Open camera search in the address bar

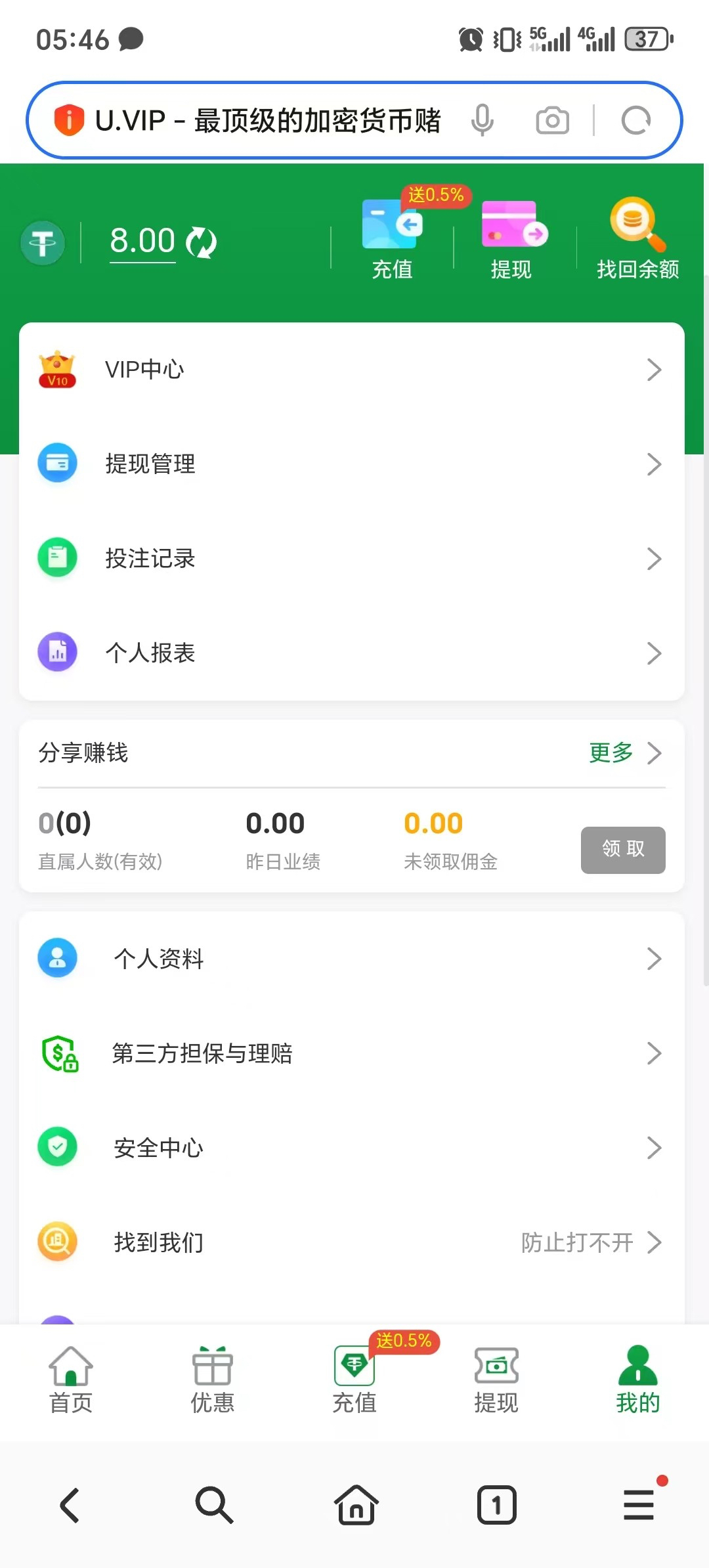point(552,120)
